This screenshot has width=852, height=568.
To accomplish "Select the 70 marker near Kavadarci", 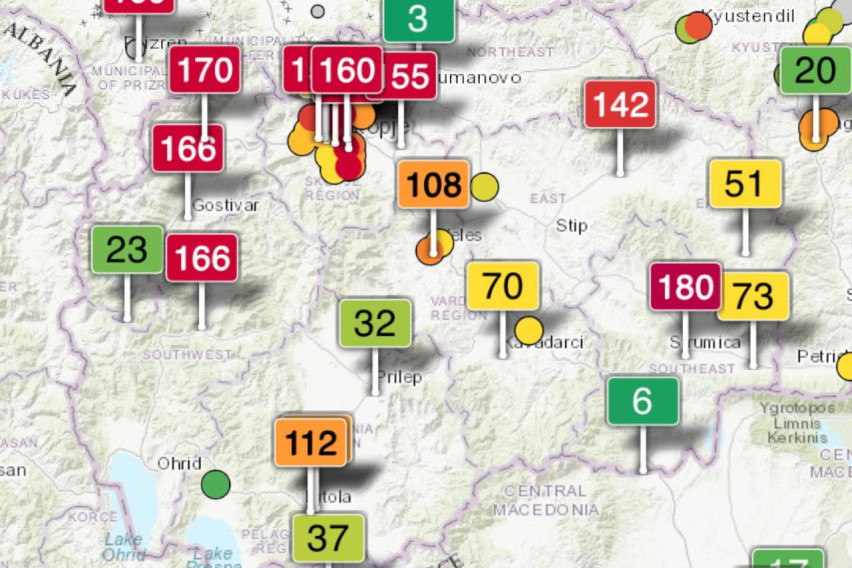I will pyautogui.click(x=502, y=287).
